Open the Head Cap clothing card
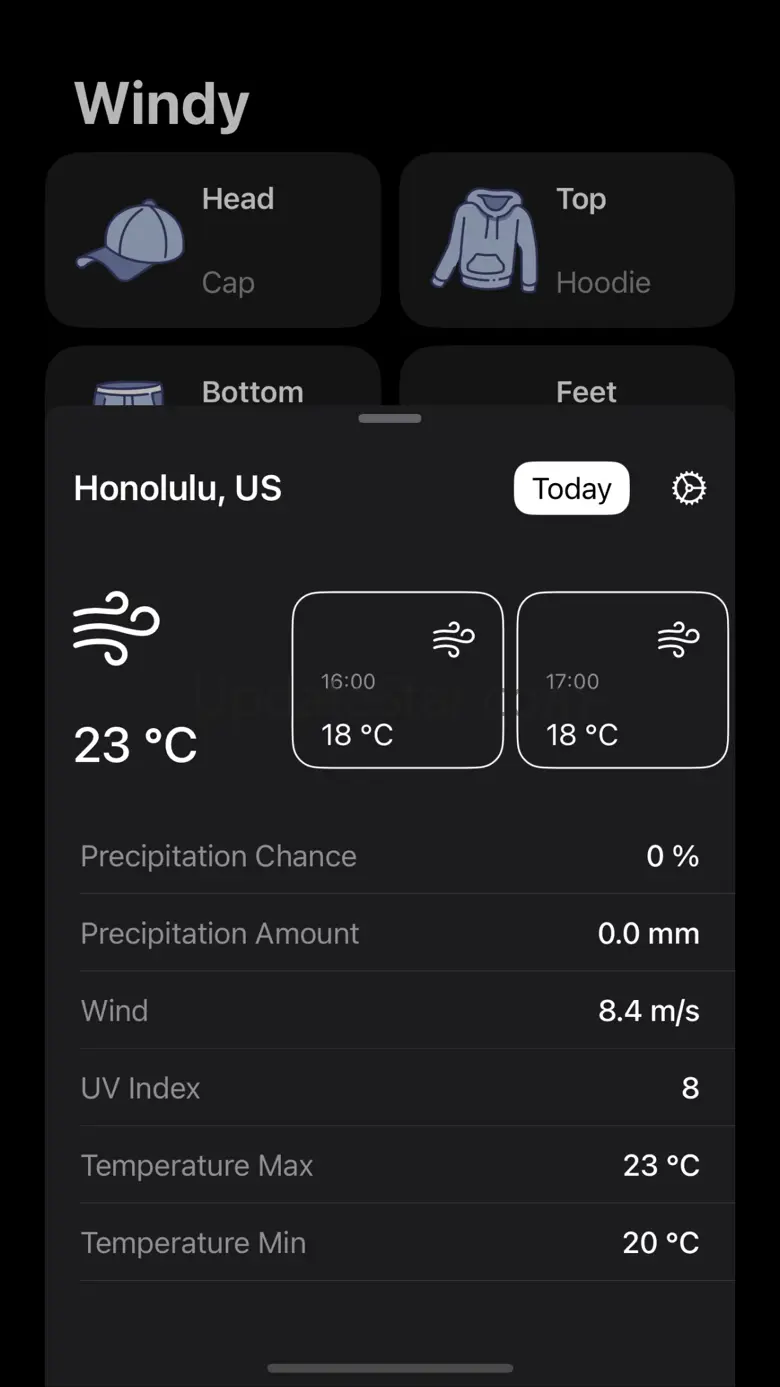 213,240
